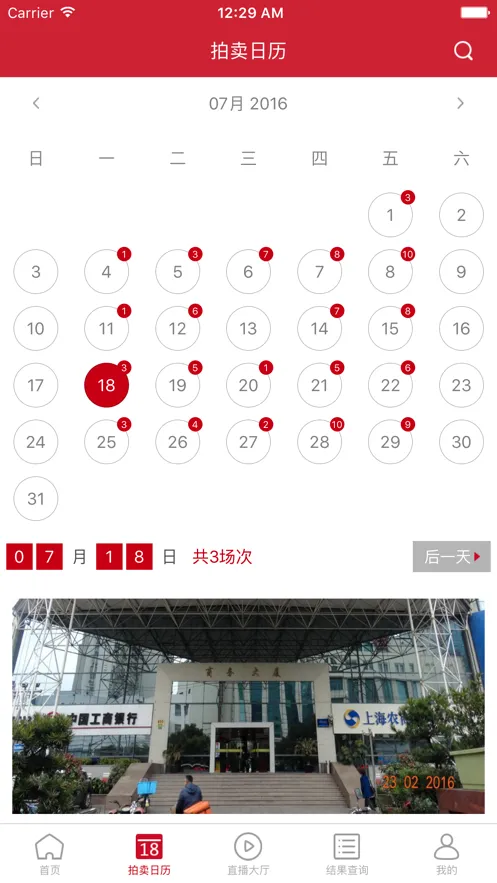
Task: Open the 结果查询 tab
Action: [x=347, y=854]
